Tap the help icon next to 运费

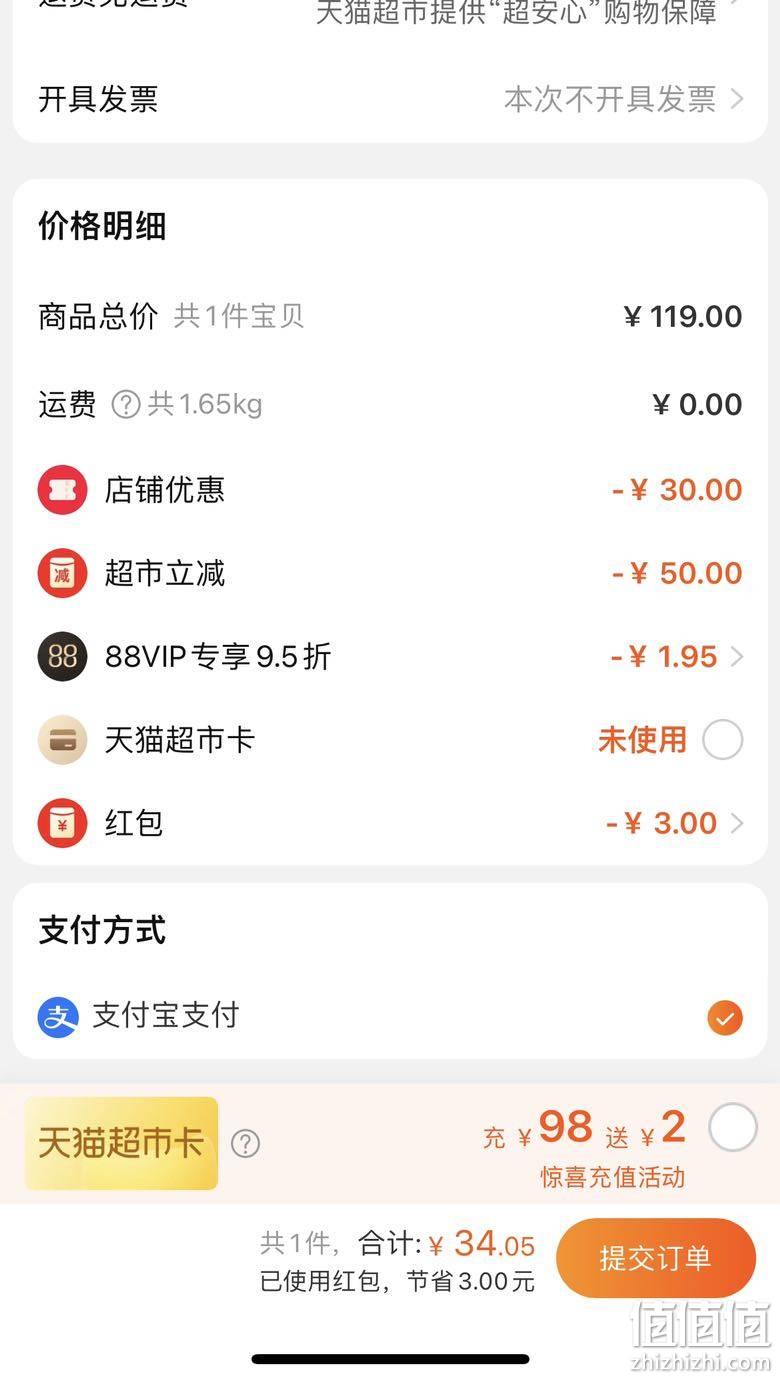click(x=125, y=405)
